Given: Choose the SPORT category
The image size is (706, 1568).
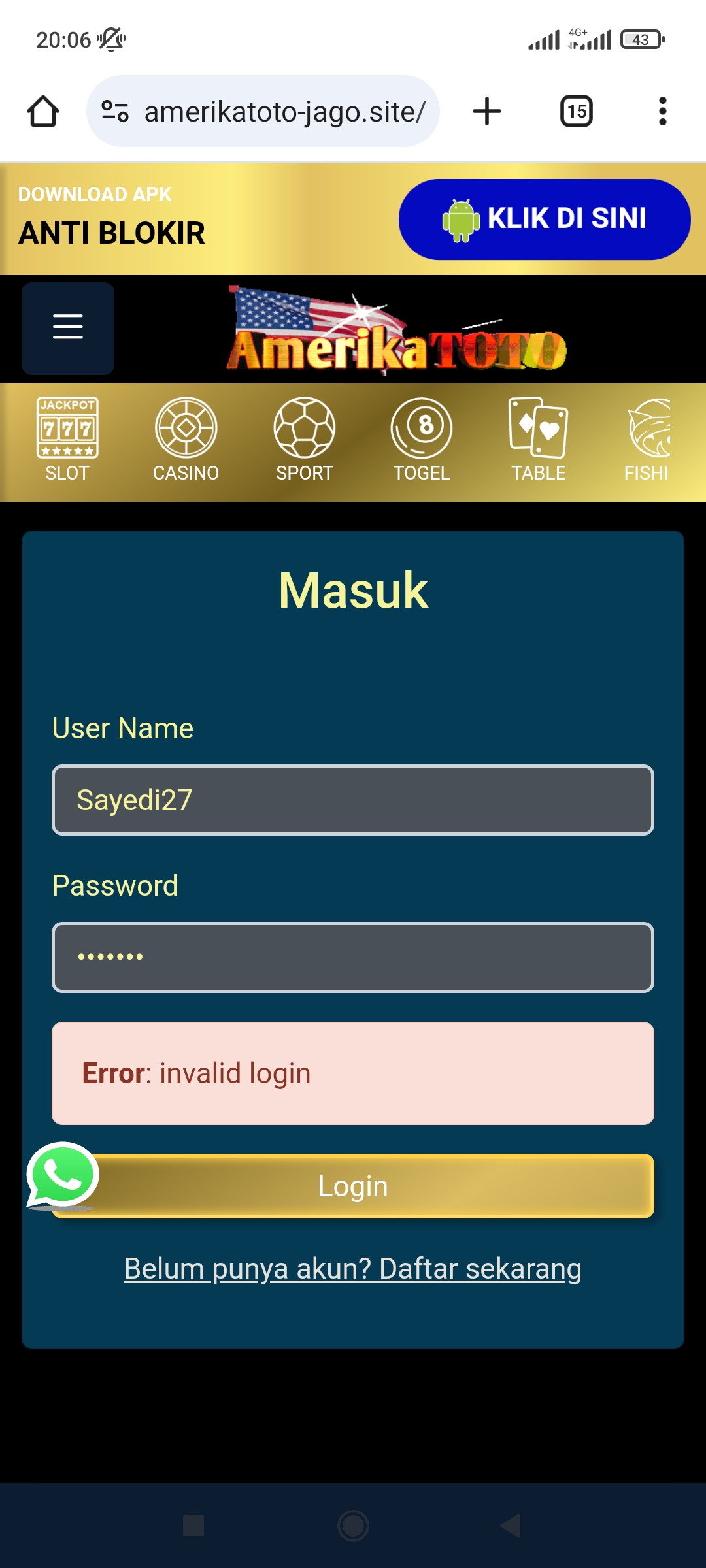Looking at the screenshot, I should coord(305,439).
